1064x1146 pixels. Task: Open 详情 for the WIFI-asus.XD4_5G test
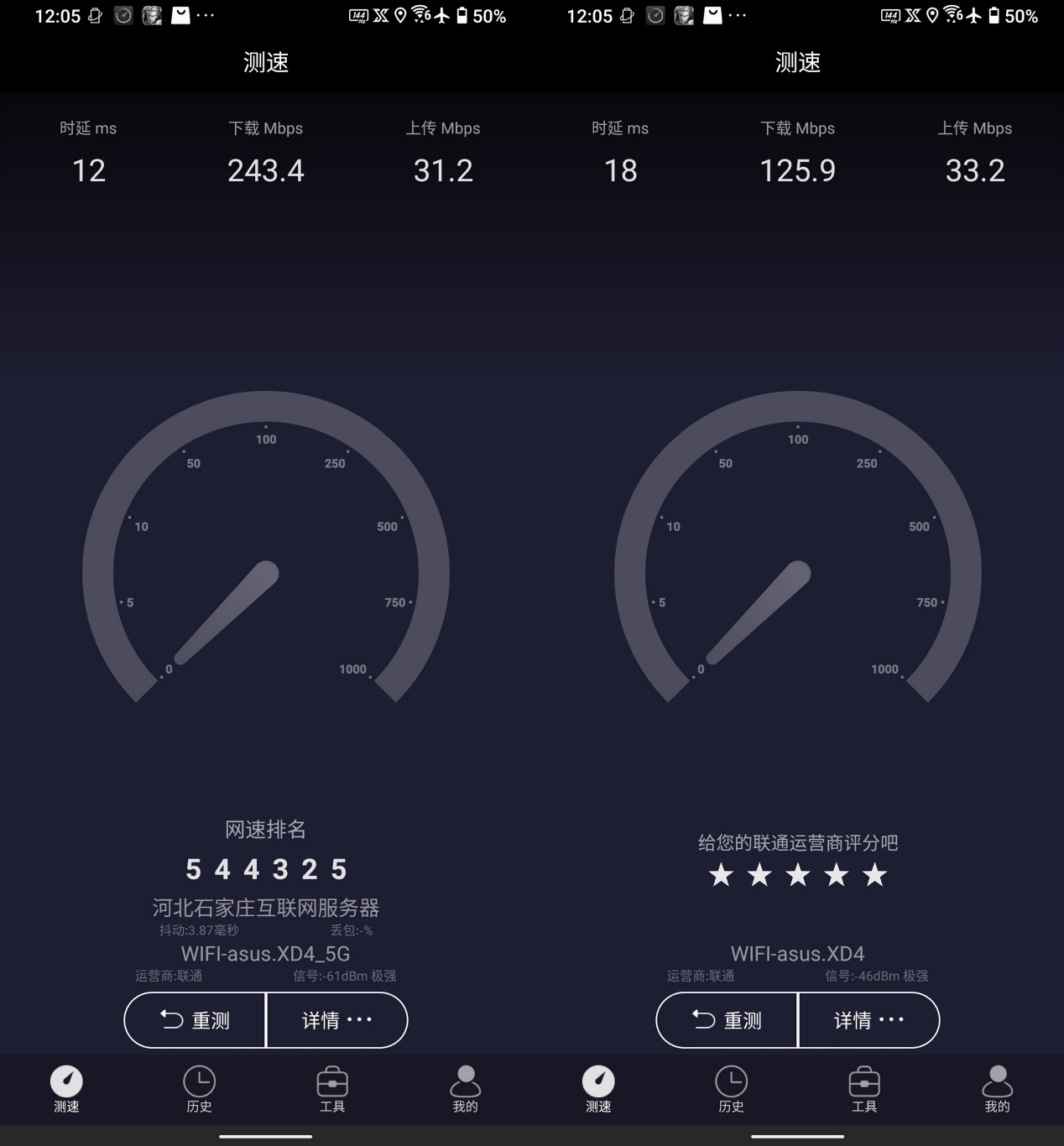(x=336, y=1020)
